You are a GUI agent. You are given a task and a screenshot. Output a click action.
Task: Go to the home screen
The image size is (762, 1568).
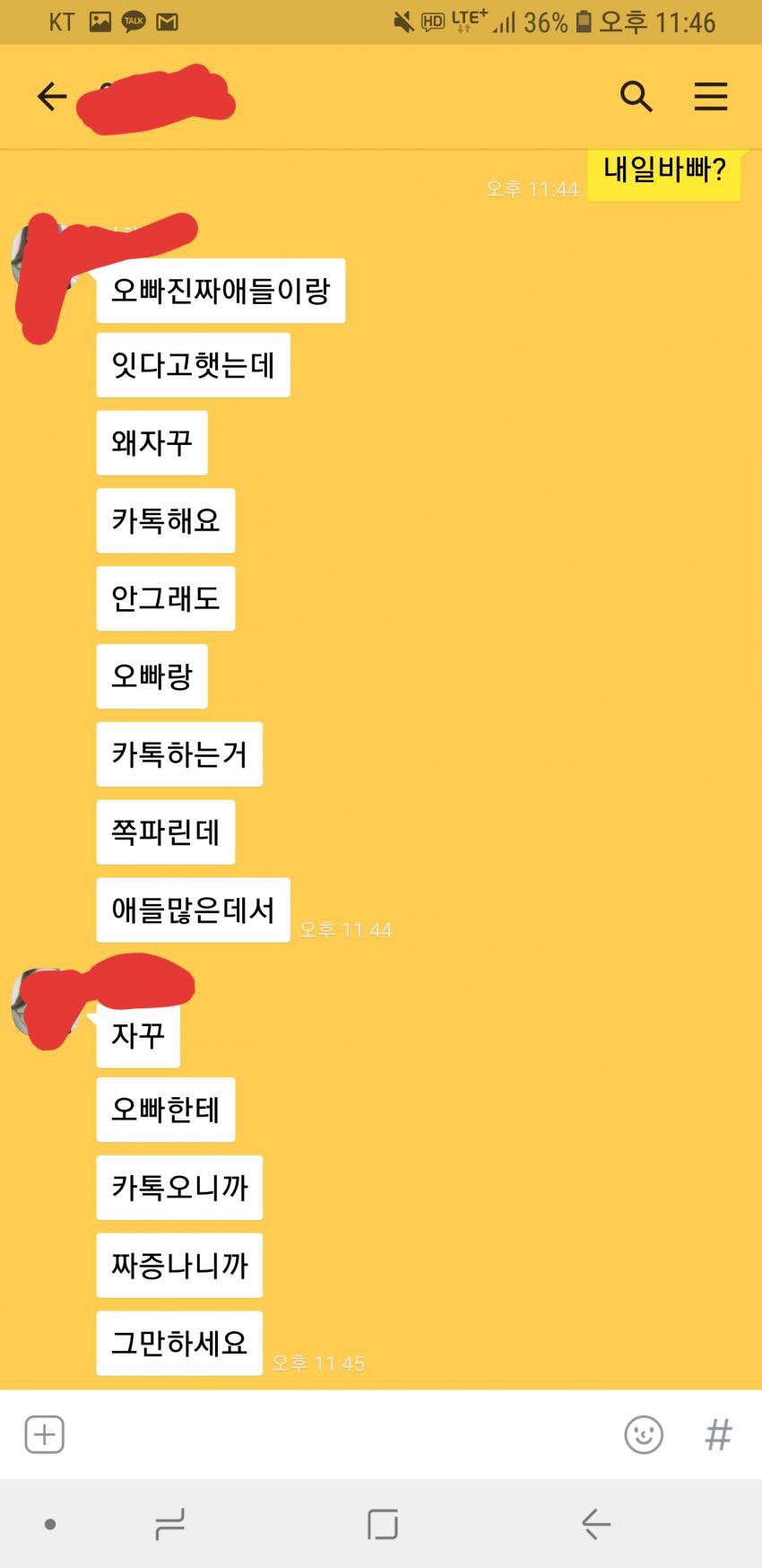click(x=383, y=1524)
